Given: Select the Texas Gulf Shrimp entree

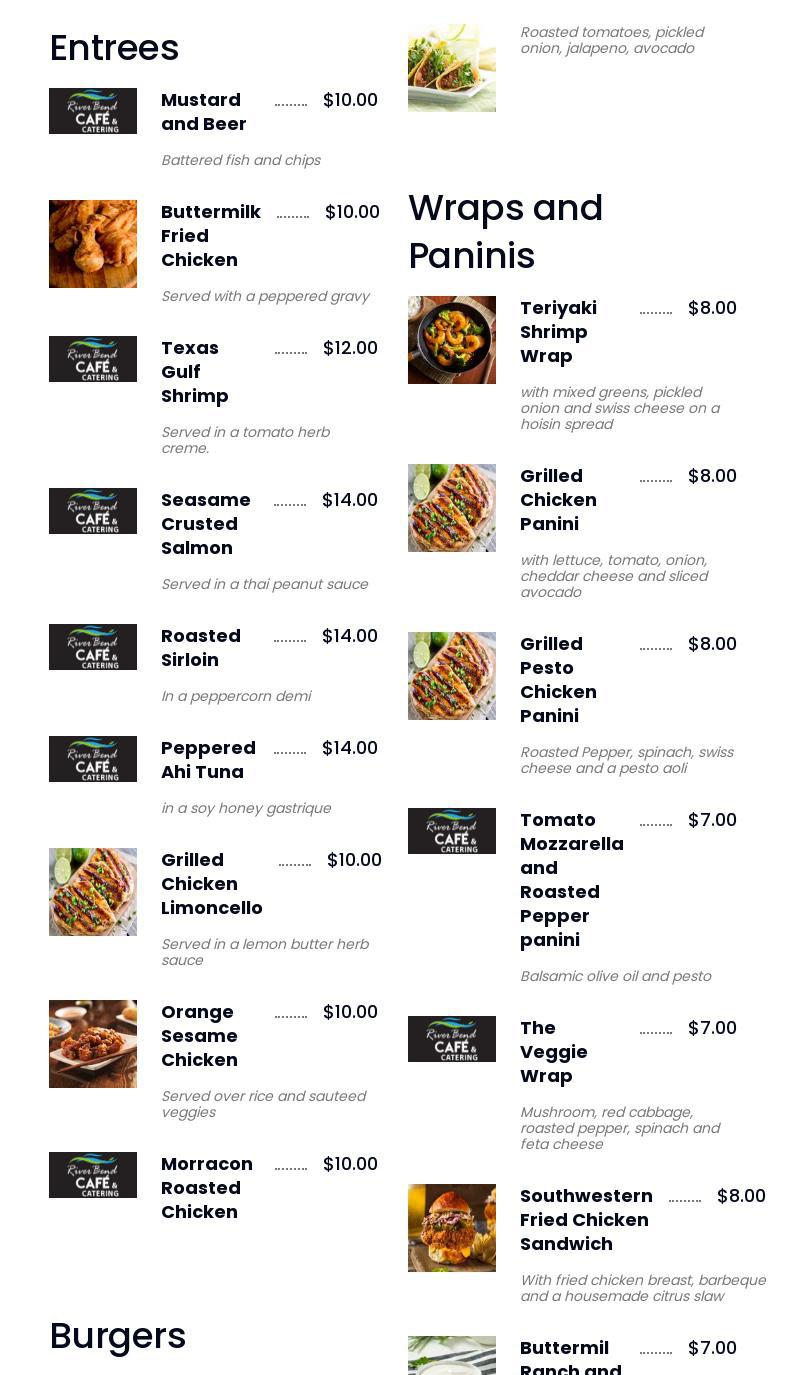Looking at the screenshot, I should (195, 372).
